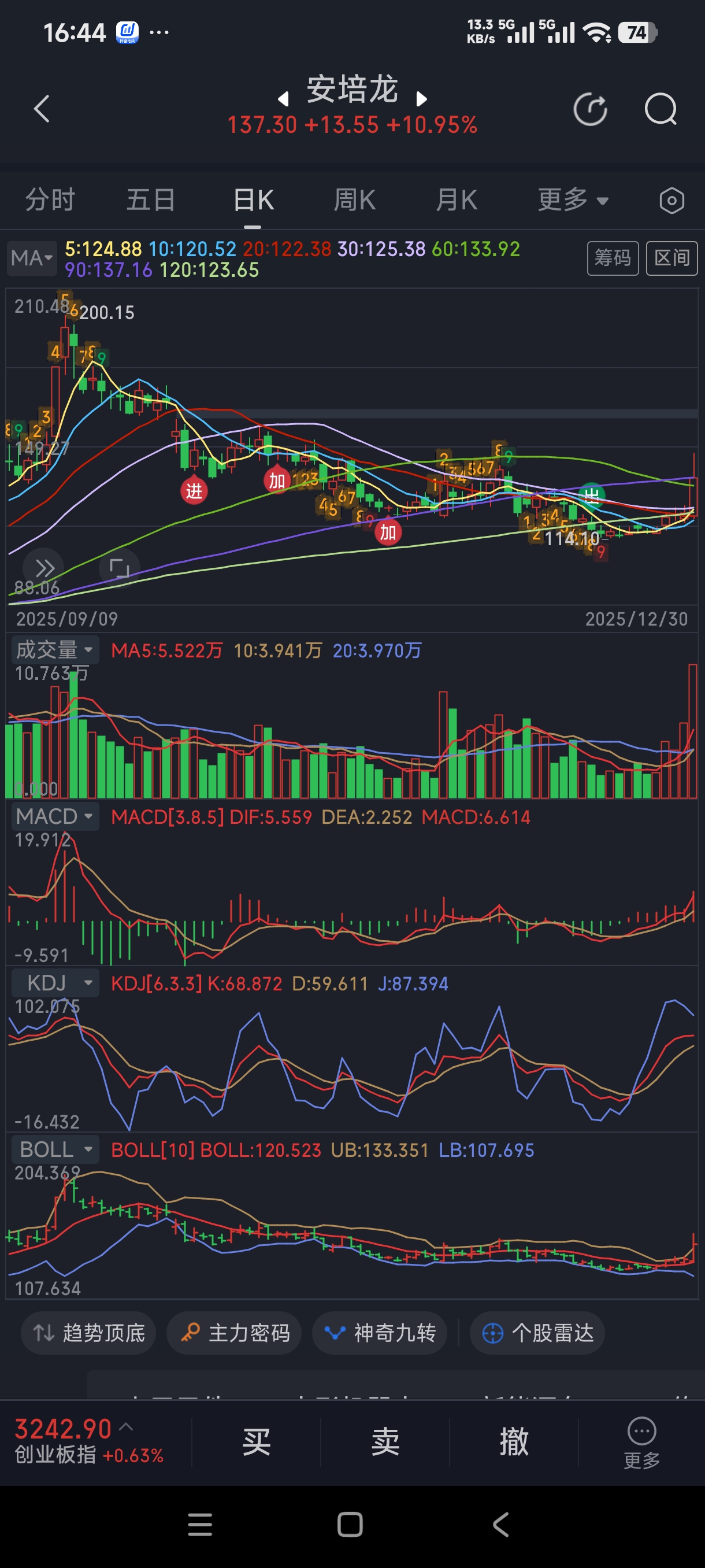The width and height of the screenshot is (705, 1568).
Task: Tap the 区间 button
Action: click(x=671, y=258)
